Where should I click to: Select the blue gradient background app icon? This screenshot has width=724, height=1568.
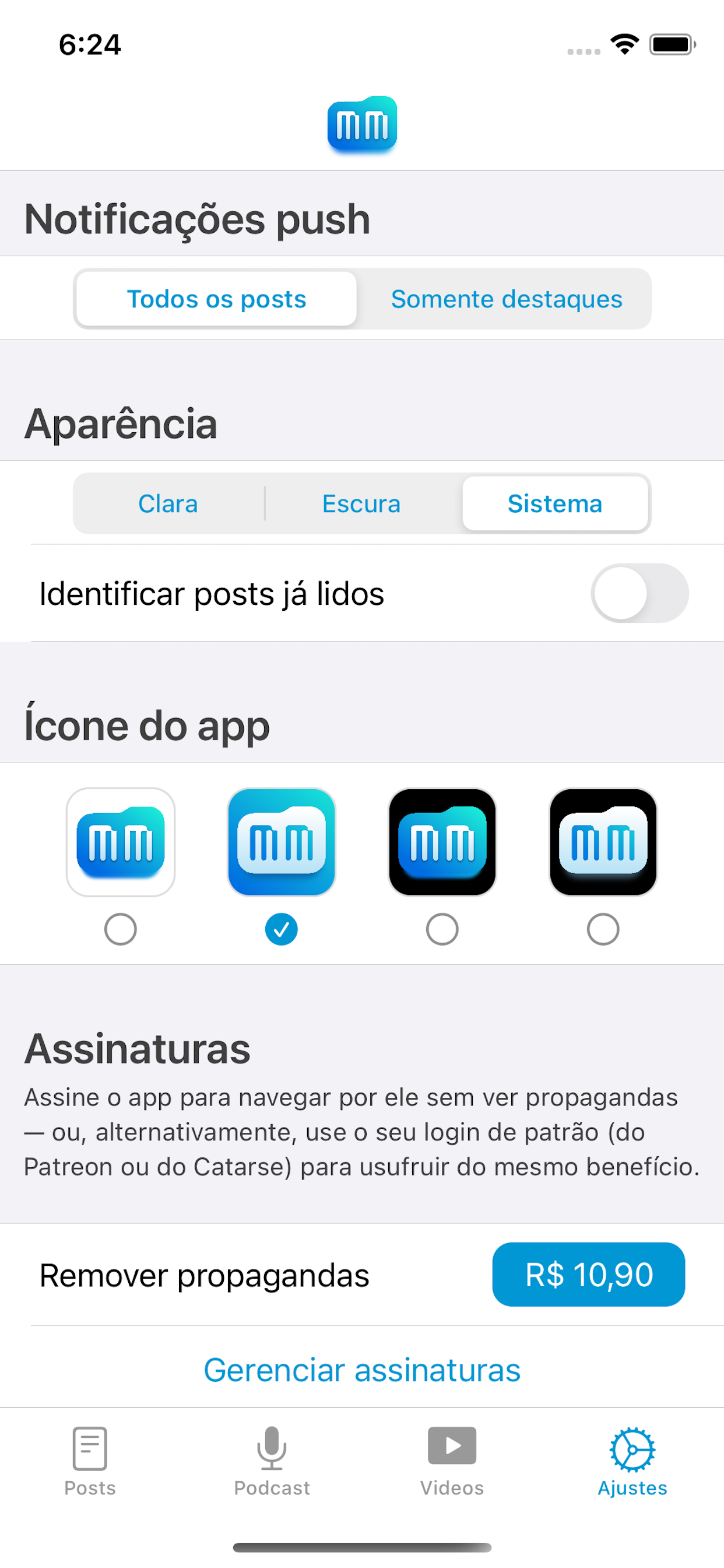tap(281, 842)
